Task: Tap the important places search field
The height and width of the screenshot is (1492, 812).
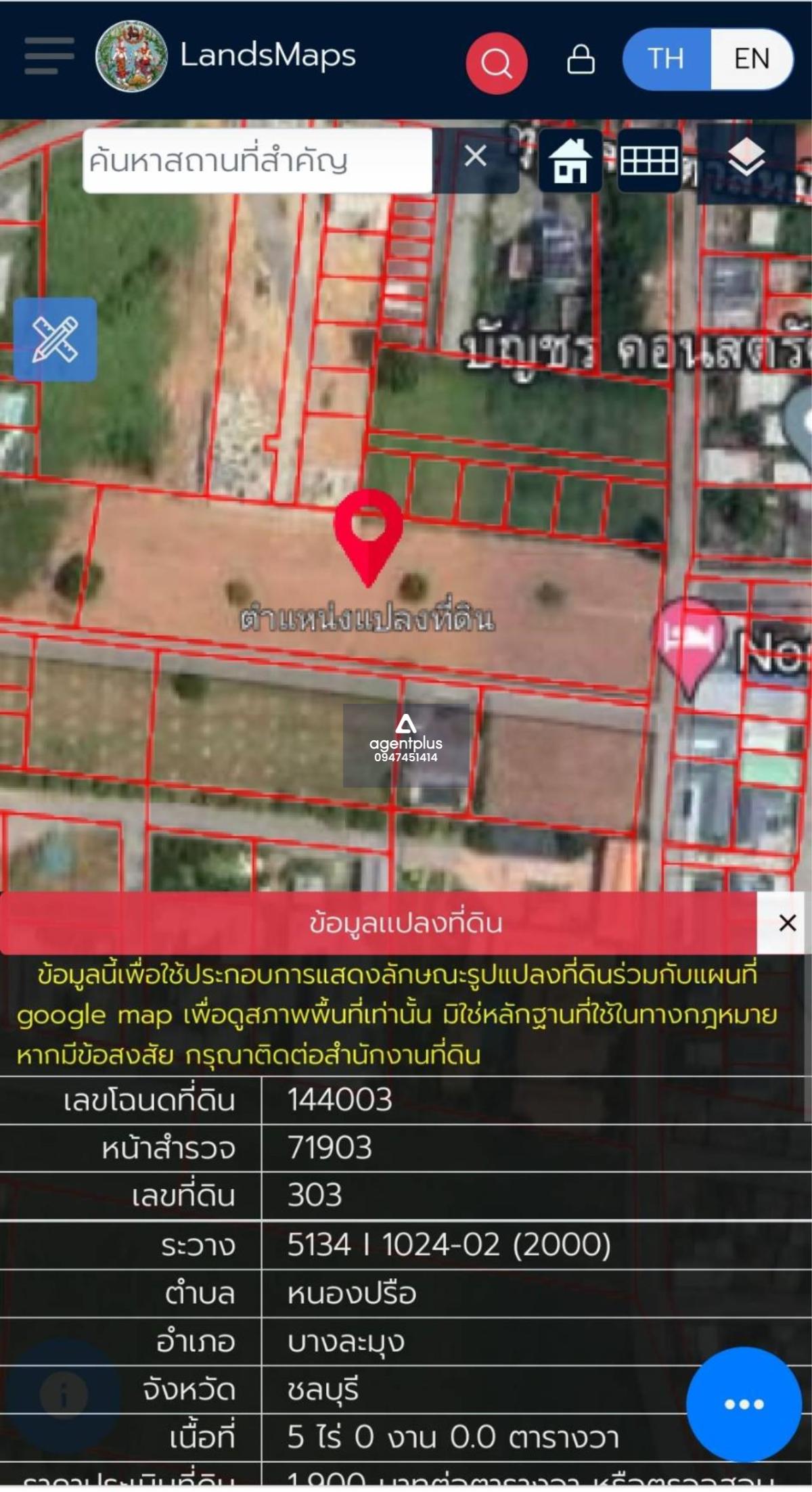Action: [x=257, y=160]
